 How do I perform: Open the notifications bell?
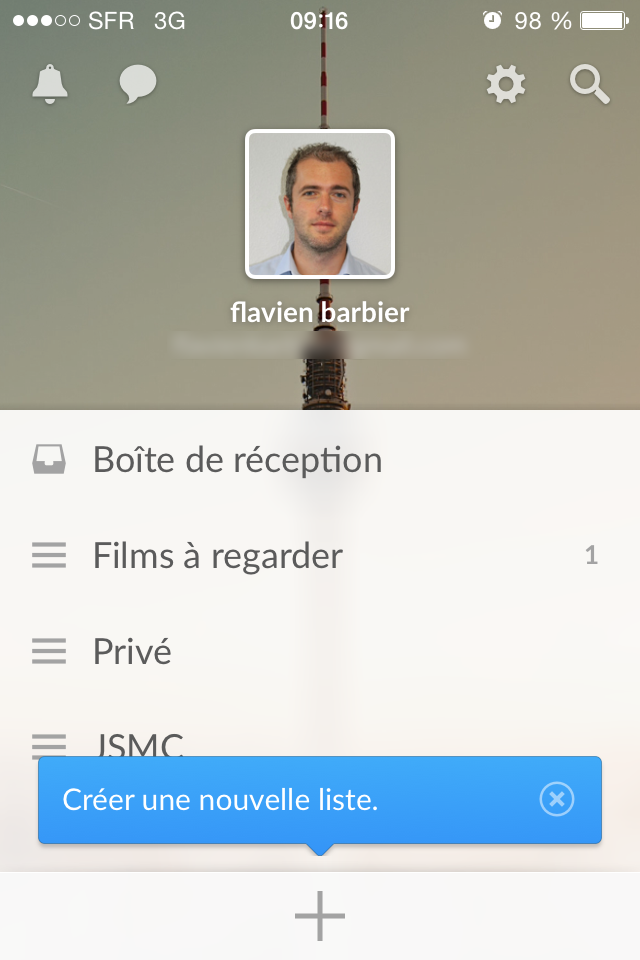tap(50, 85)
